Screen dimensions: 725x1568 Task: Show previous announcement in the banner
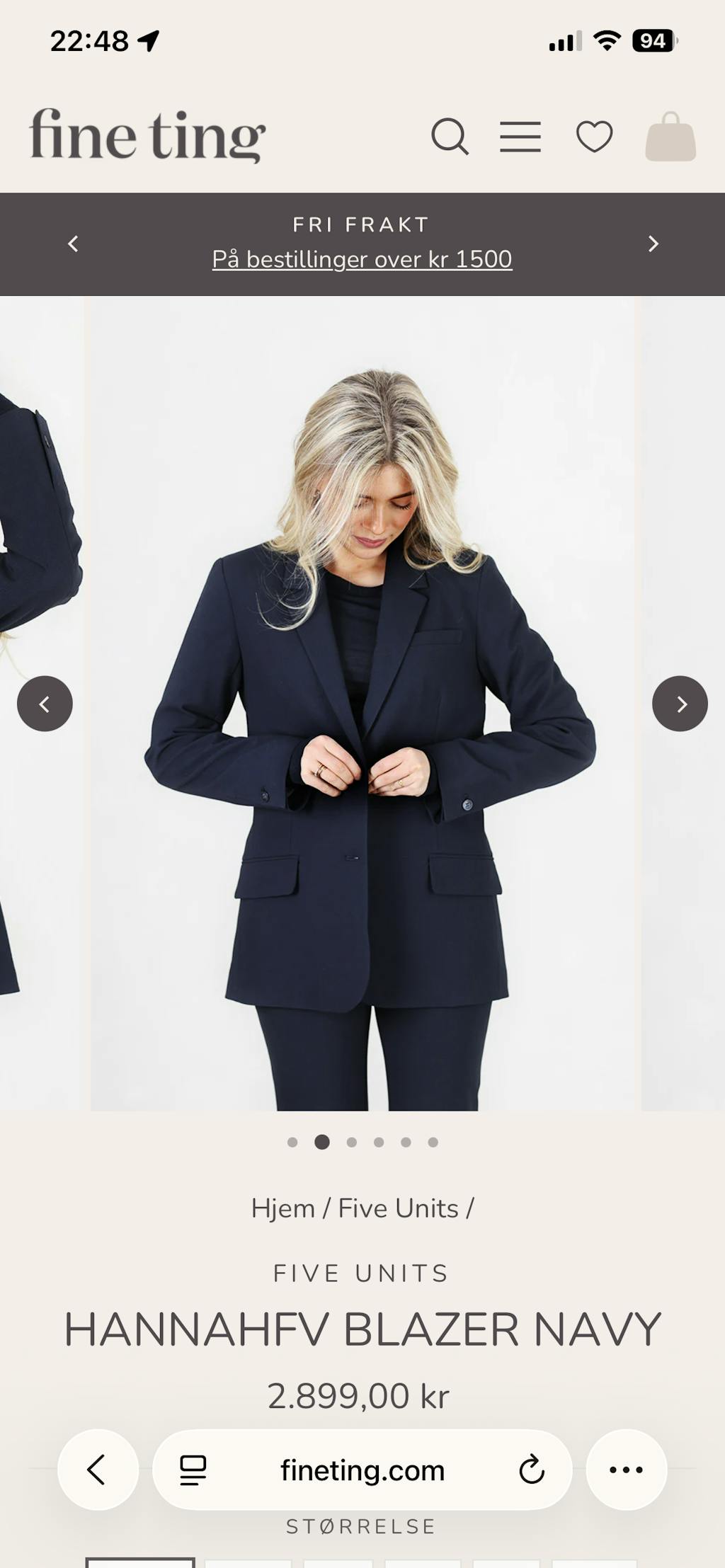tap(73, 244)
